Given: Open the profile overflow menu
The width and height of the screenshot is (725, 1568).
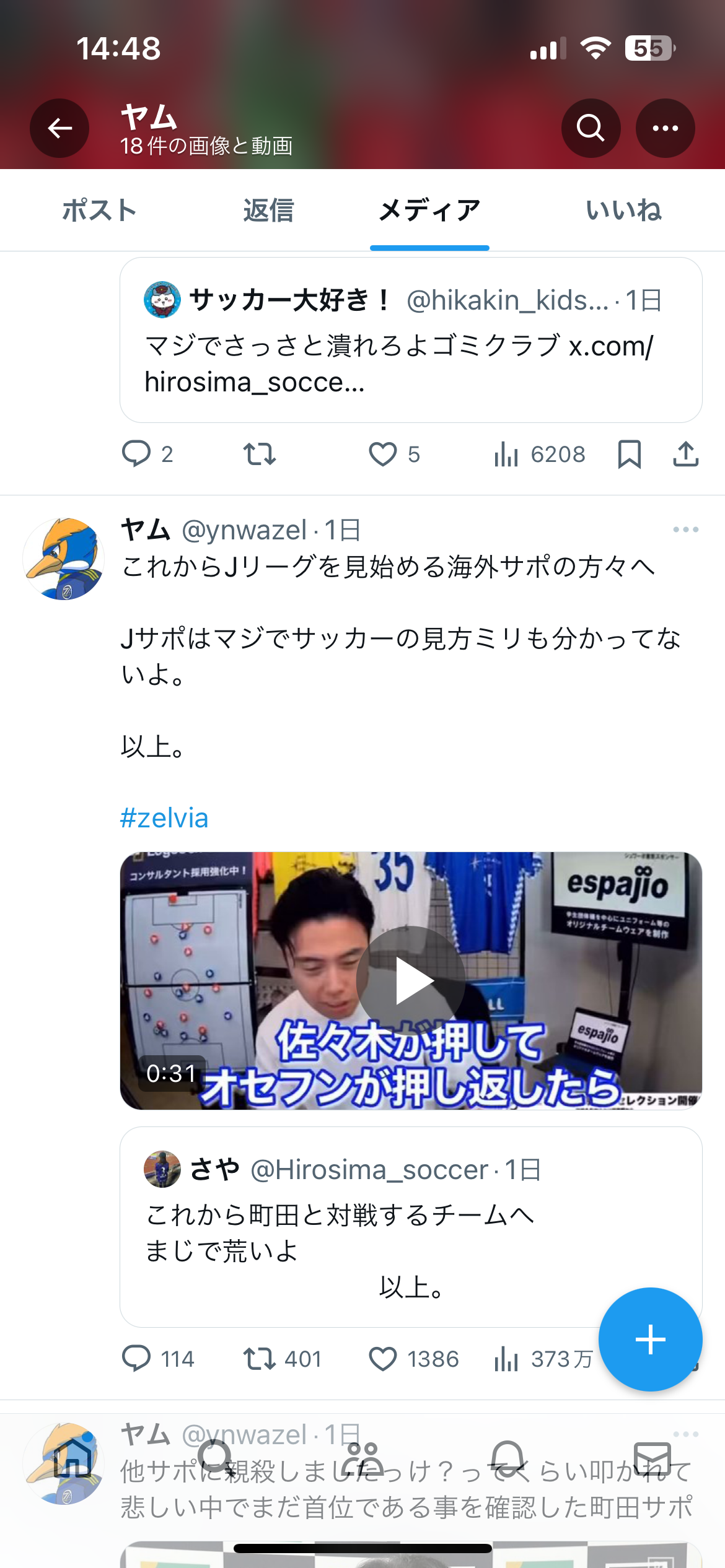Looking at the screenshot, I should coord(665,128).
